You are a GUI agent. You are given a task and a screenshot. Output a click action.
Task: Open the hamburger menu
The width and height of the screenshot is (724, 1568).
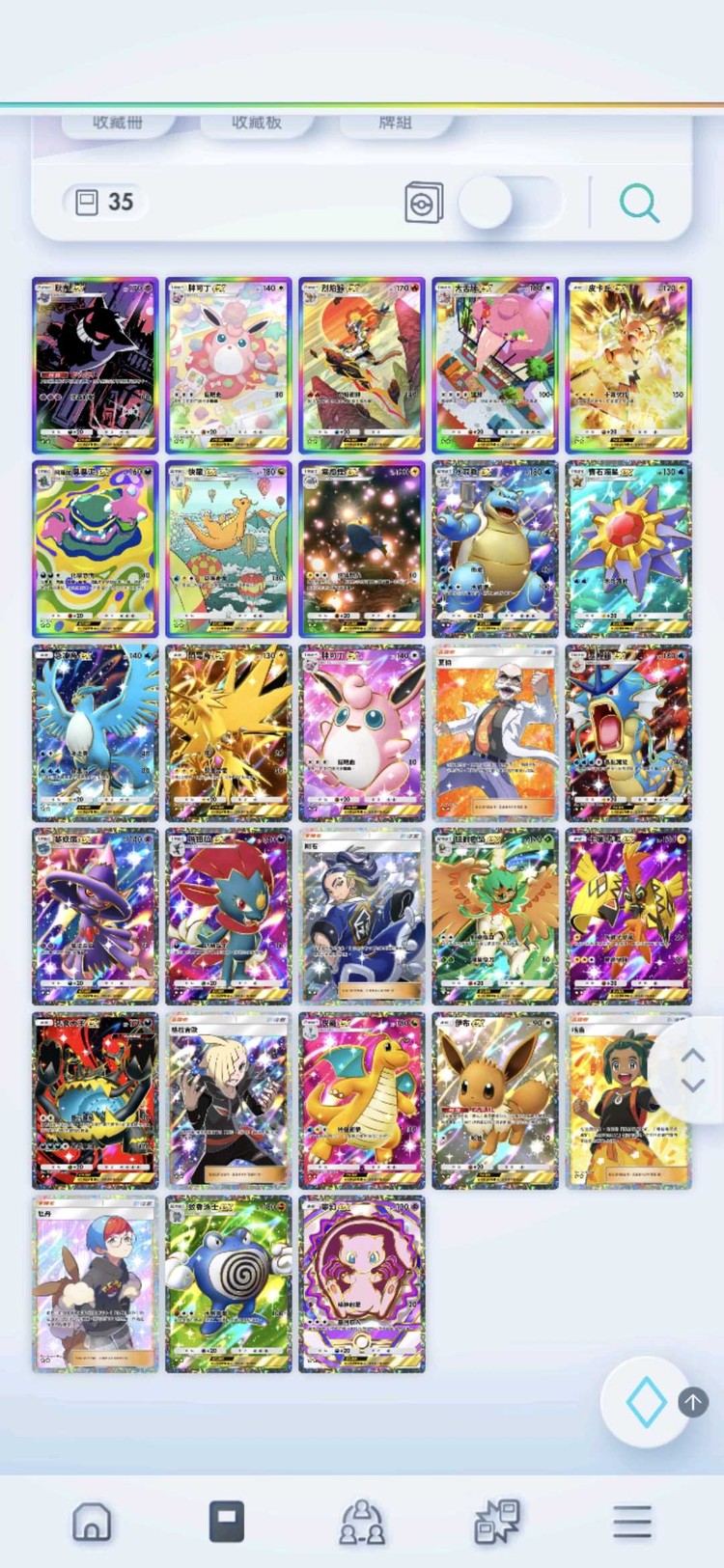coord(632,1522)
